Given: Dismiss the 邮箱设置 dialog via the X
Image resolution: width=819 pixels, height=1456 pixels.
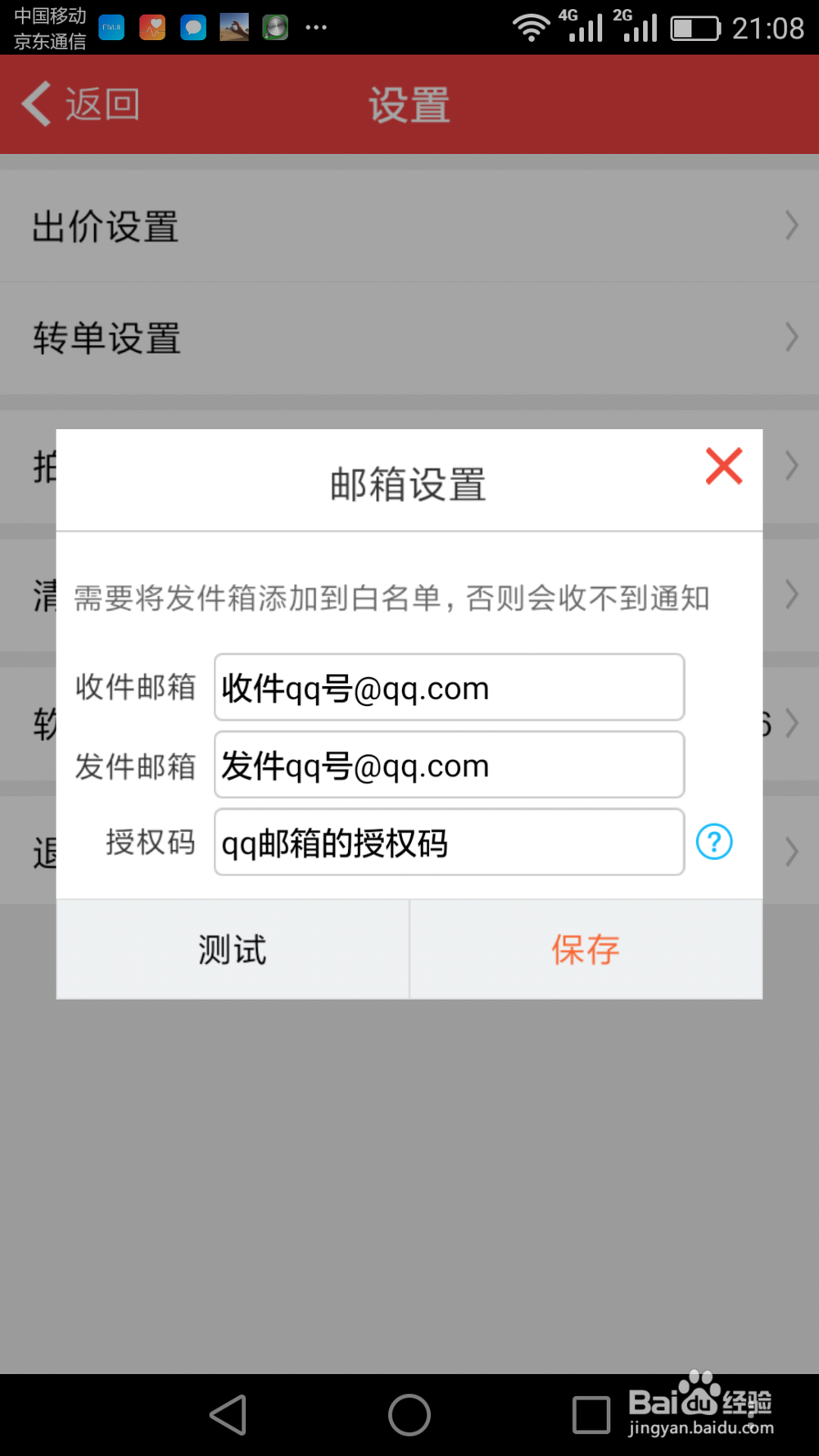Looking at the screenshot, I should [724, 466].
